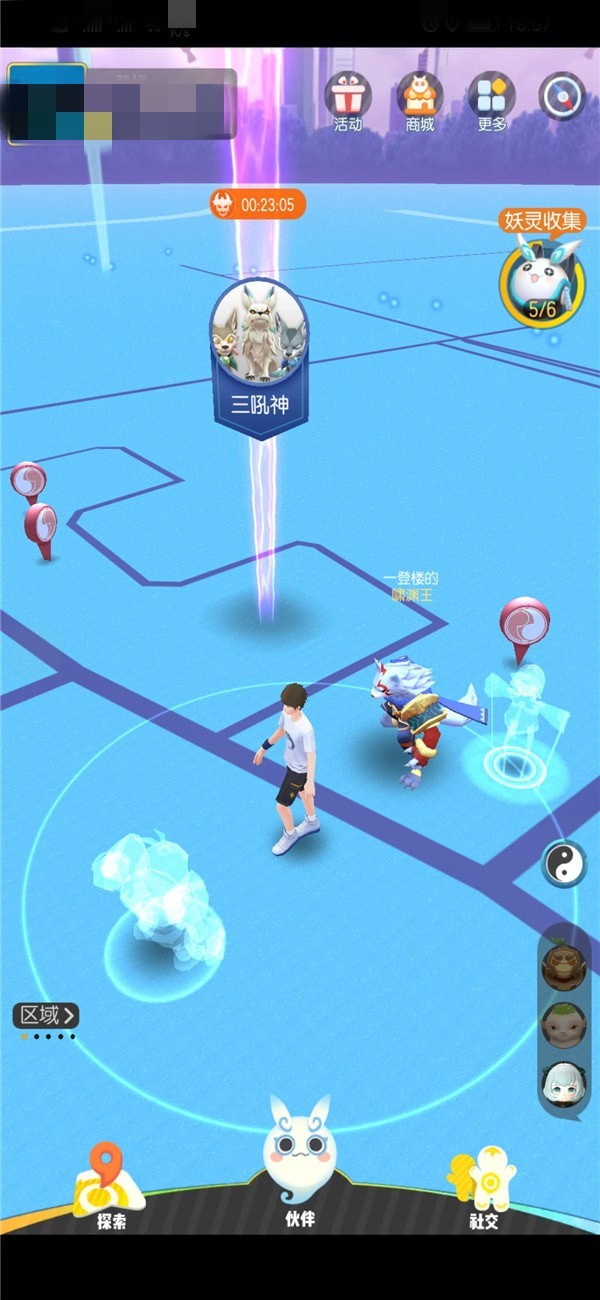Tap the compass icon
The image size is (600, 1300).
[562, 97]
